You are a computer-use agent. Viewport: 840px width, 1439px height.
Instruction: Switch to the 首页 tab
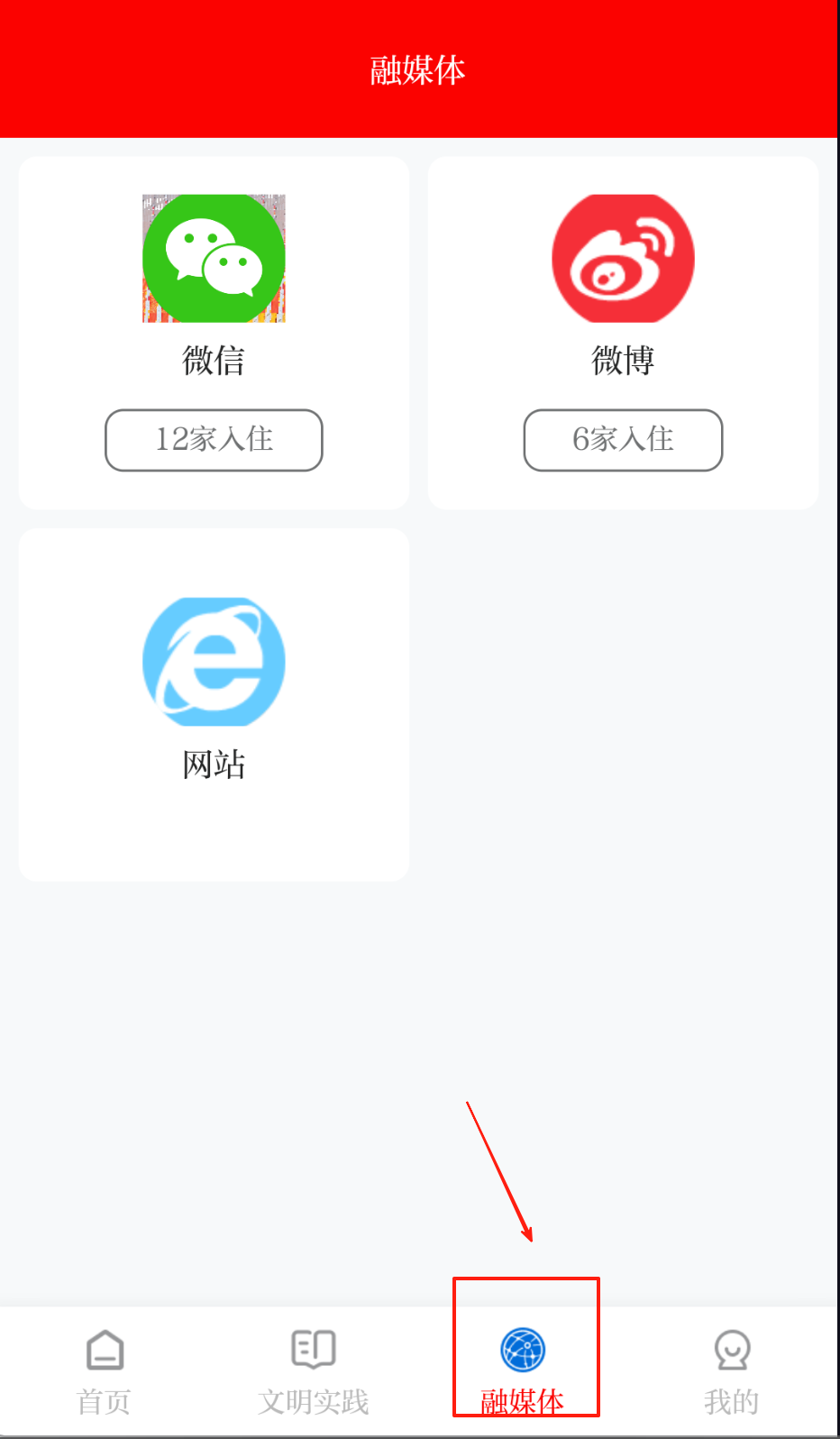(x=105, y=1370)
